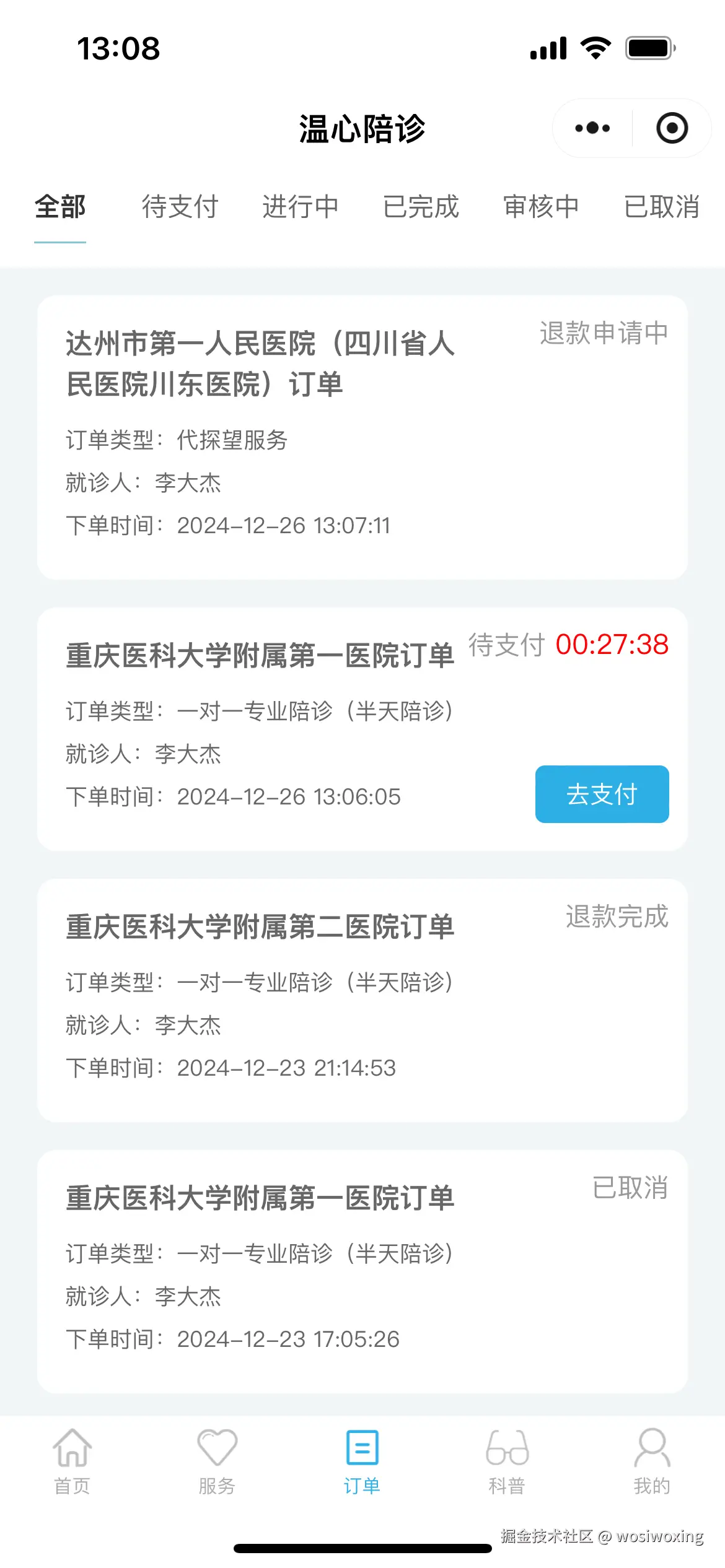Open the 已完成 tab
Screen dimensions: 725x1568
coord(422,208)
